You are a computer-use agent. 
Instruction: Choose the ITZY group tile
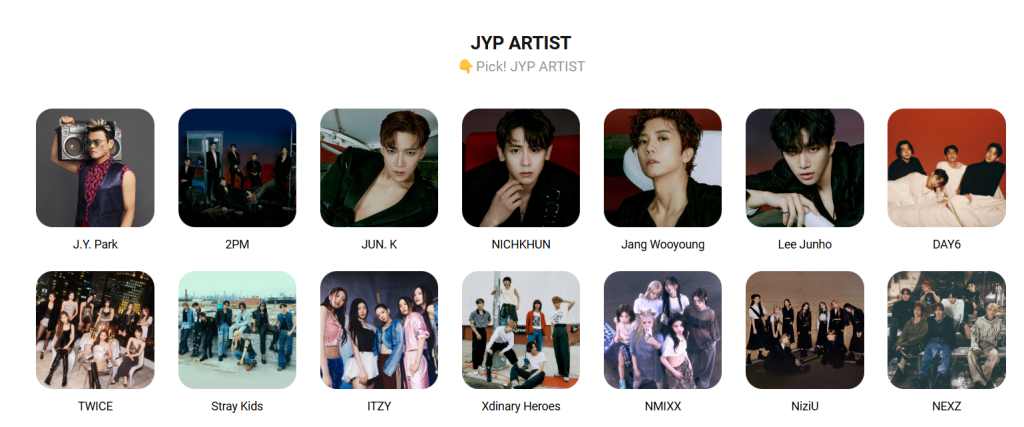(379, 330)
